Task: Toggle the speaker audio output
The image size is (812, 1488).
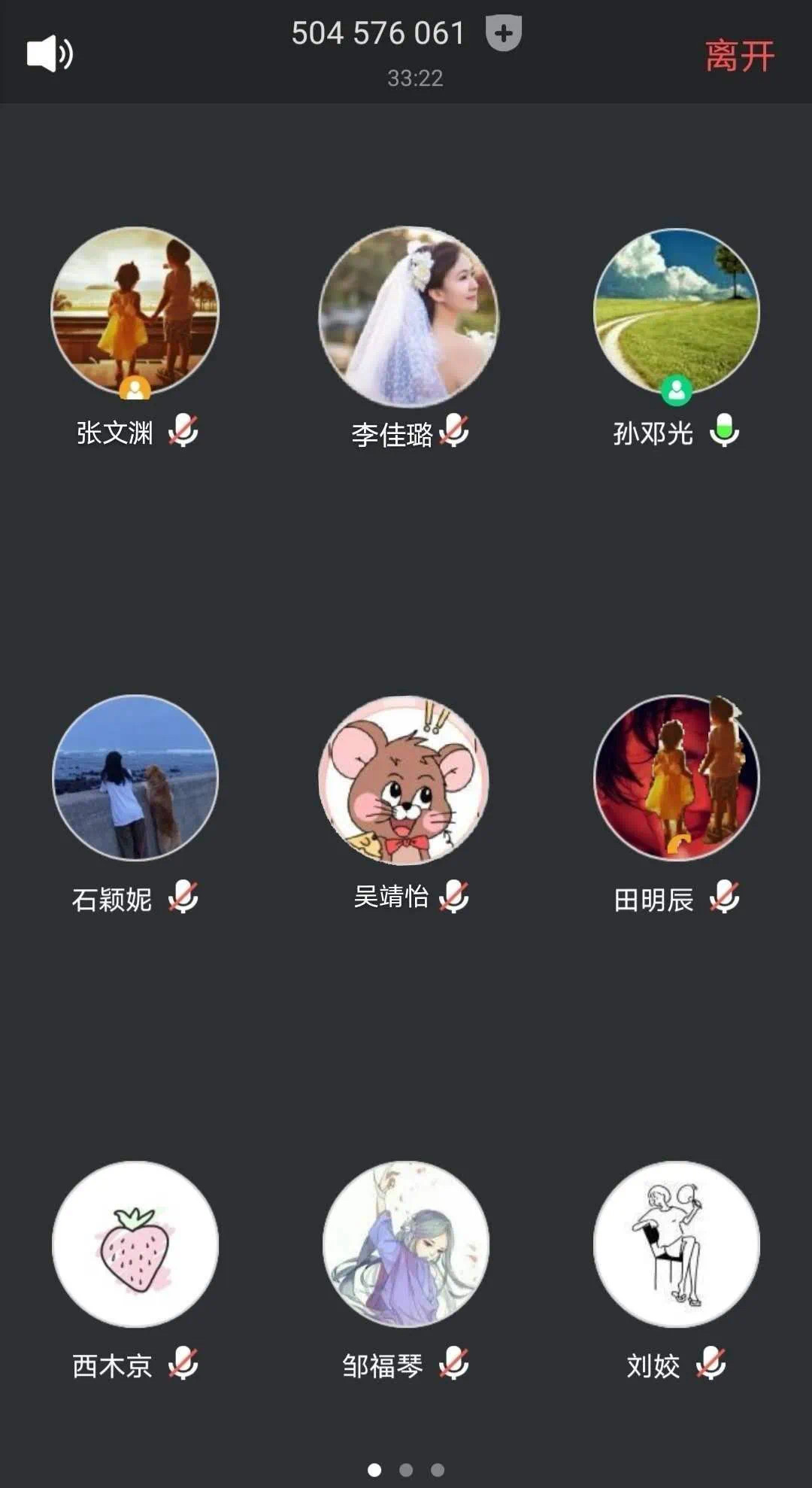Action: coord(50,54)
